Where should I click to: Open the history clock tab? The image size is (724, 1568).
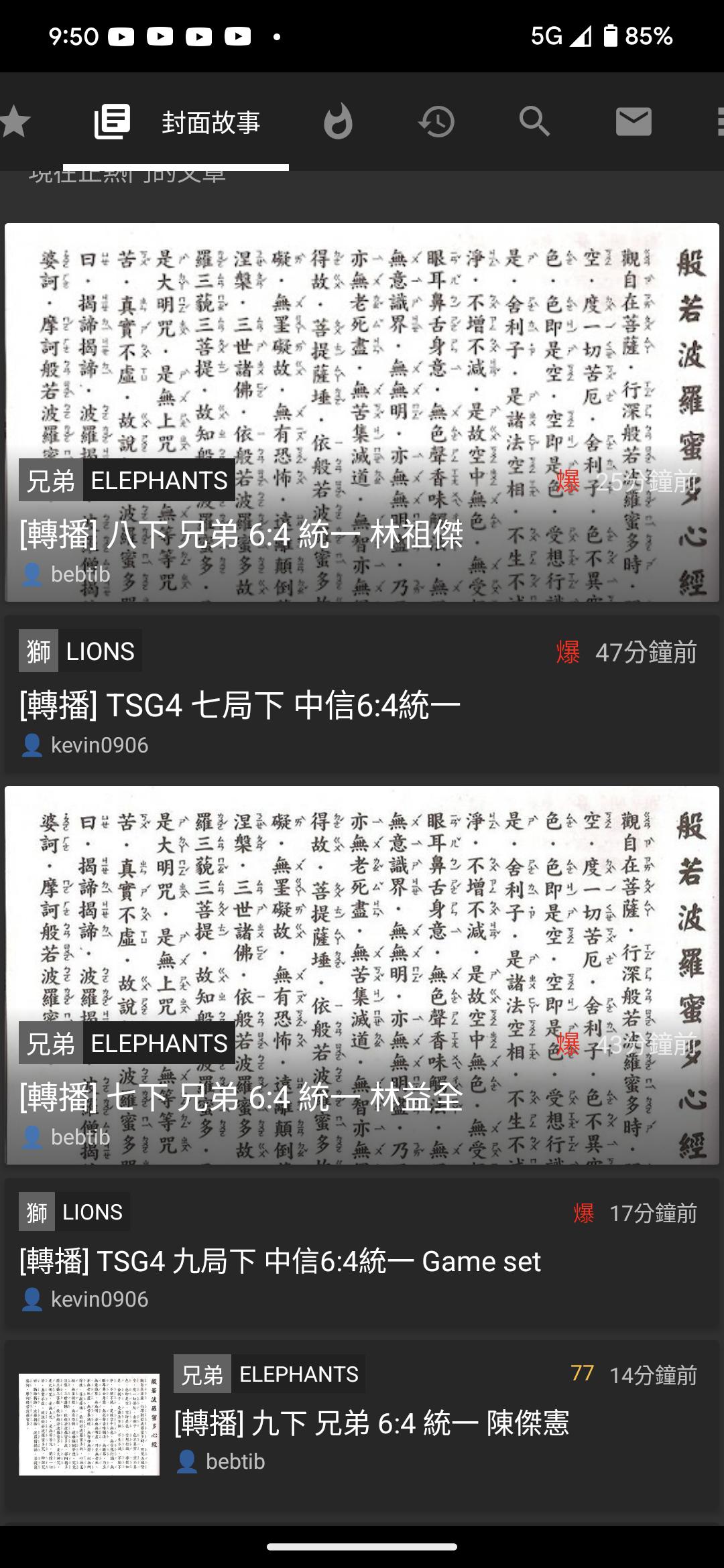(x=436, y=123)
